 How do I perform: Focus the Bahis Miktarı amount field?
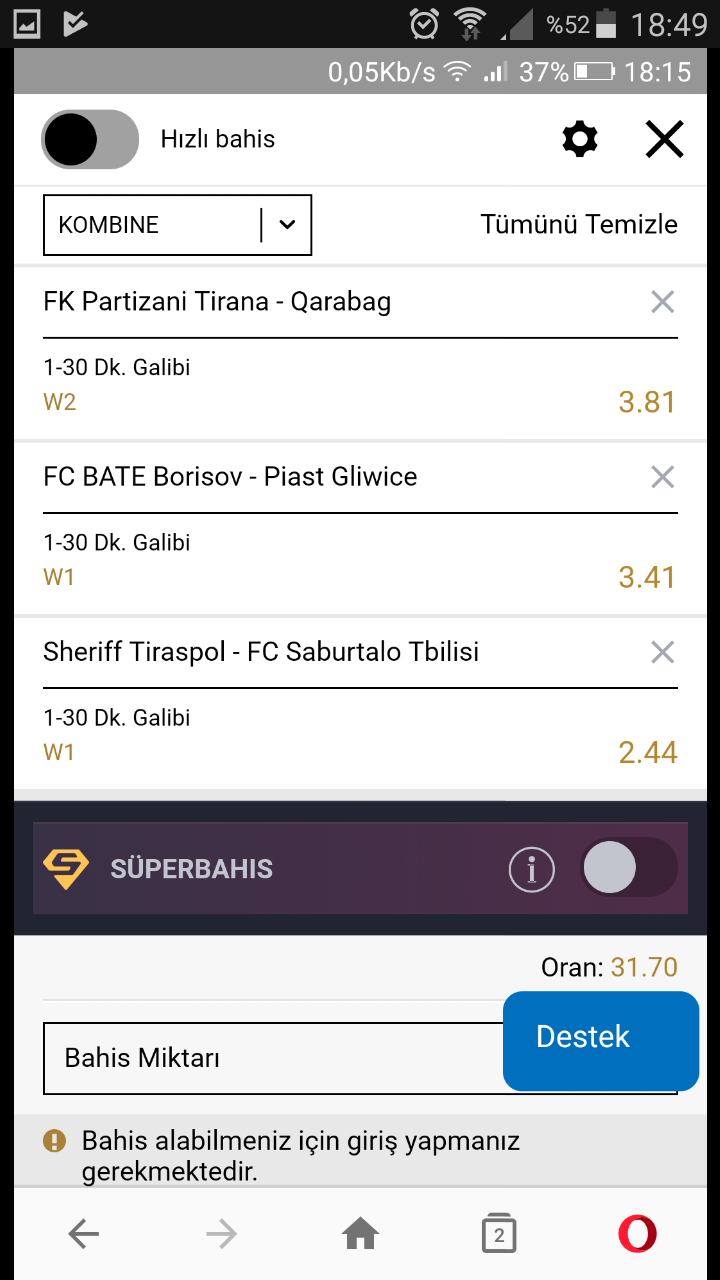tap(273, 1058)
